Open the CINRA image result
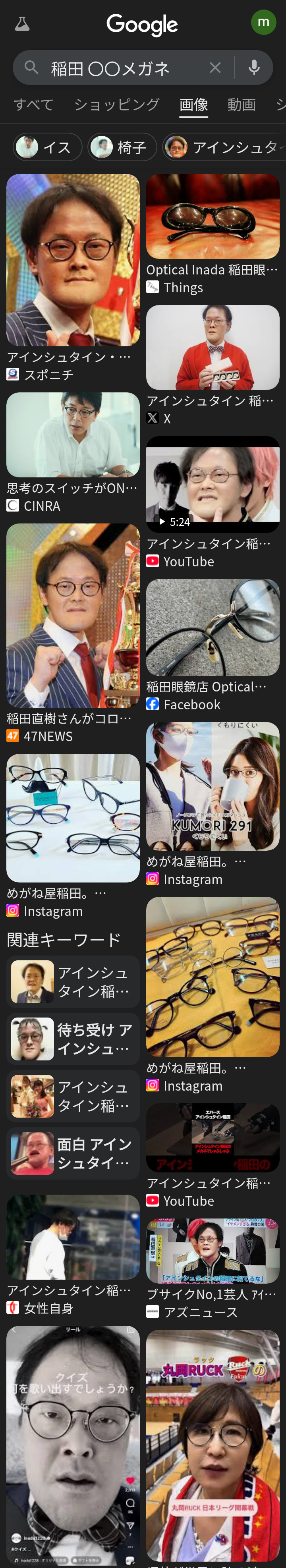This screenshot has width=286, height=1568. coord(73,434)
